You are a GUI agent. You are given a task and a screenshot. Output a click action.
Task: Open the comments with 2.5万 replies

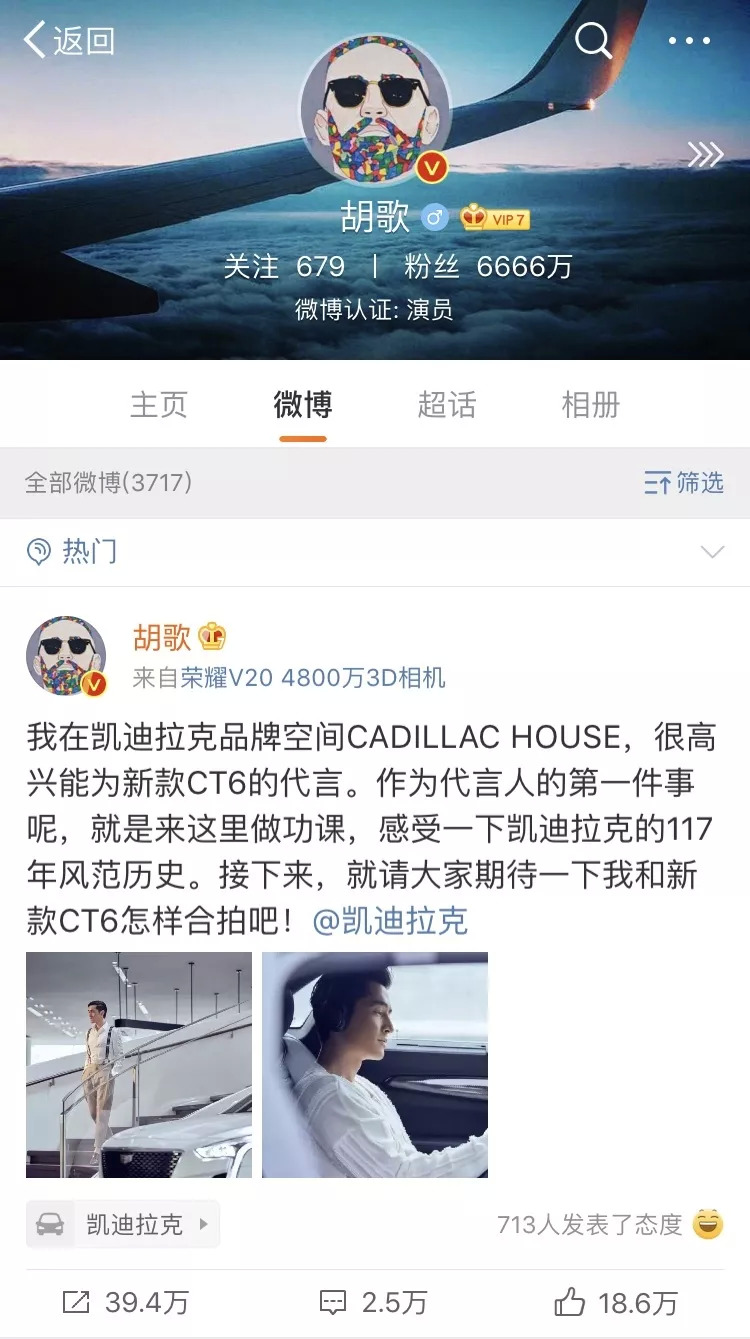(373, 1302)
